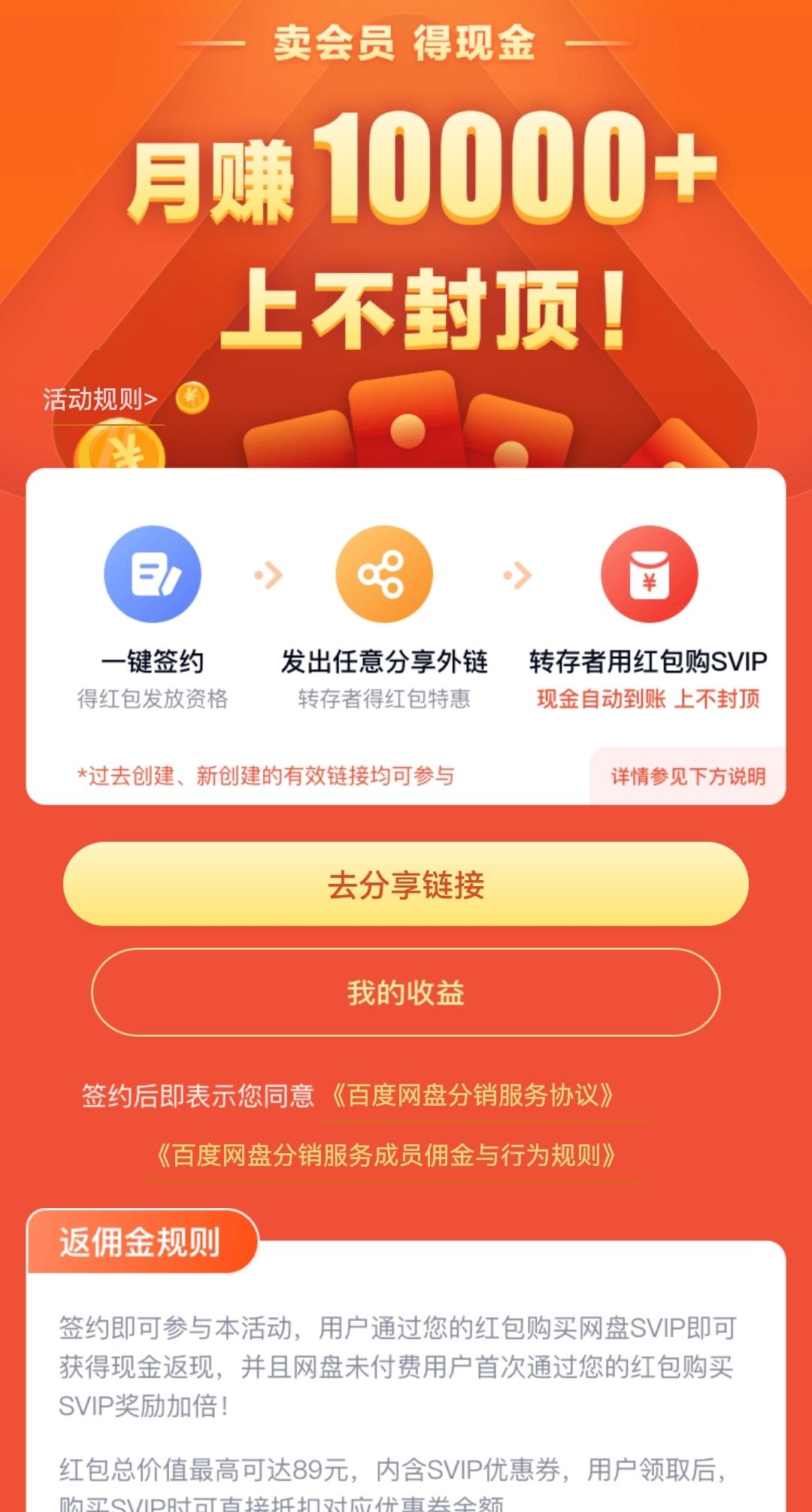This screenshot has height=1512, width=812.
Task: Click the 我的收益 button
Action: pyautogui.click(x=406, y=993)
